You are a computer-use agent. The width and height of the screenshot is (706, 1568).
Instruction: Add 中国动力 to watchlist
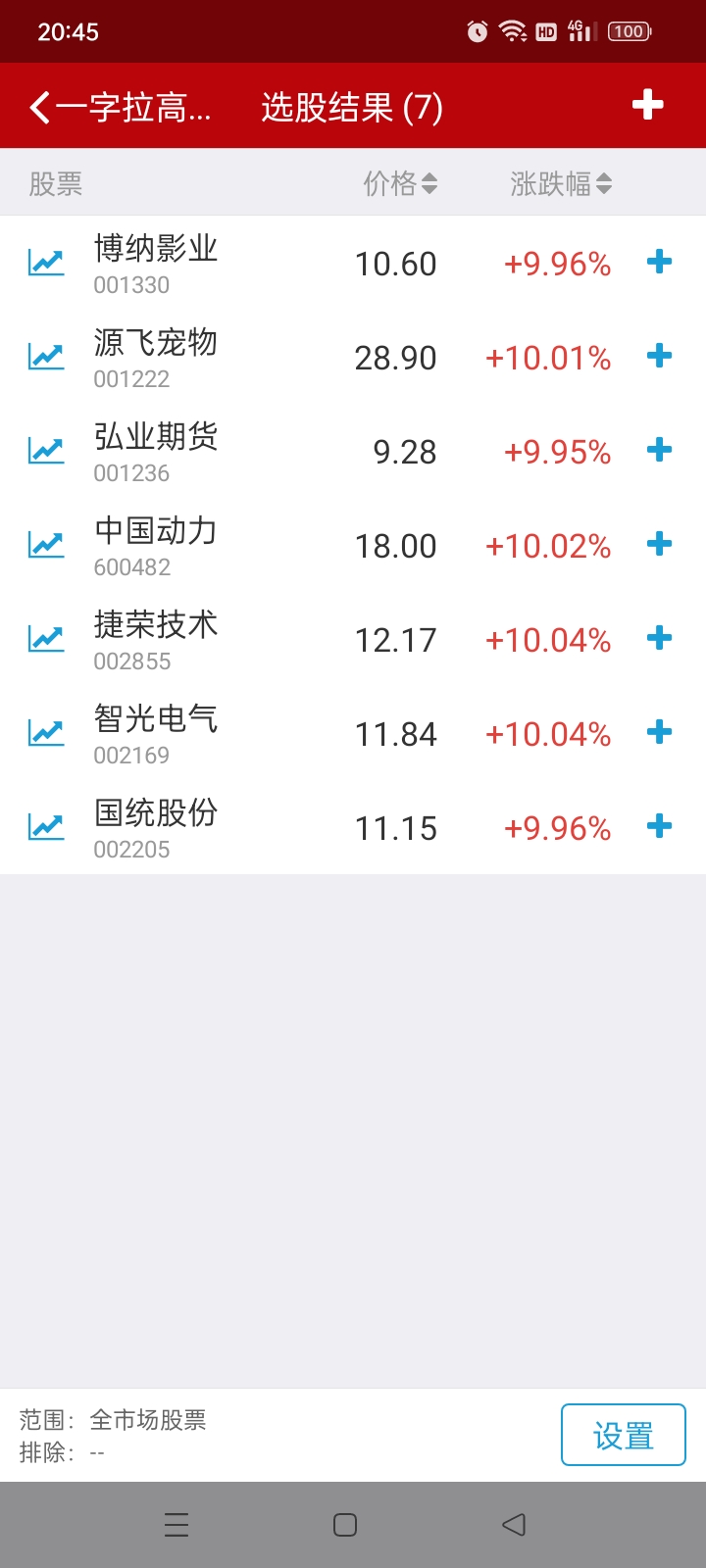click(660, 544)
